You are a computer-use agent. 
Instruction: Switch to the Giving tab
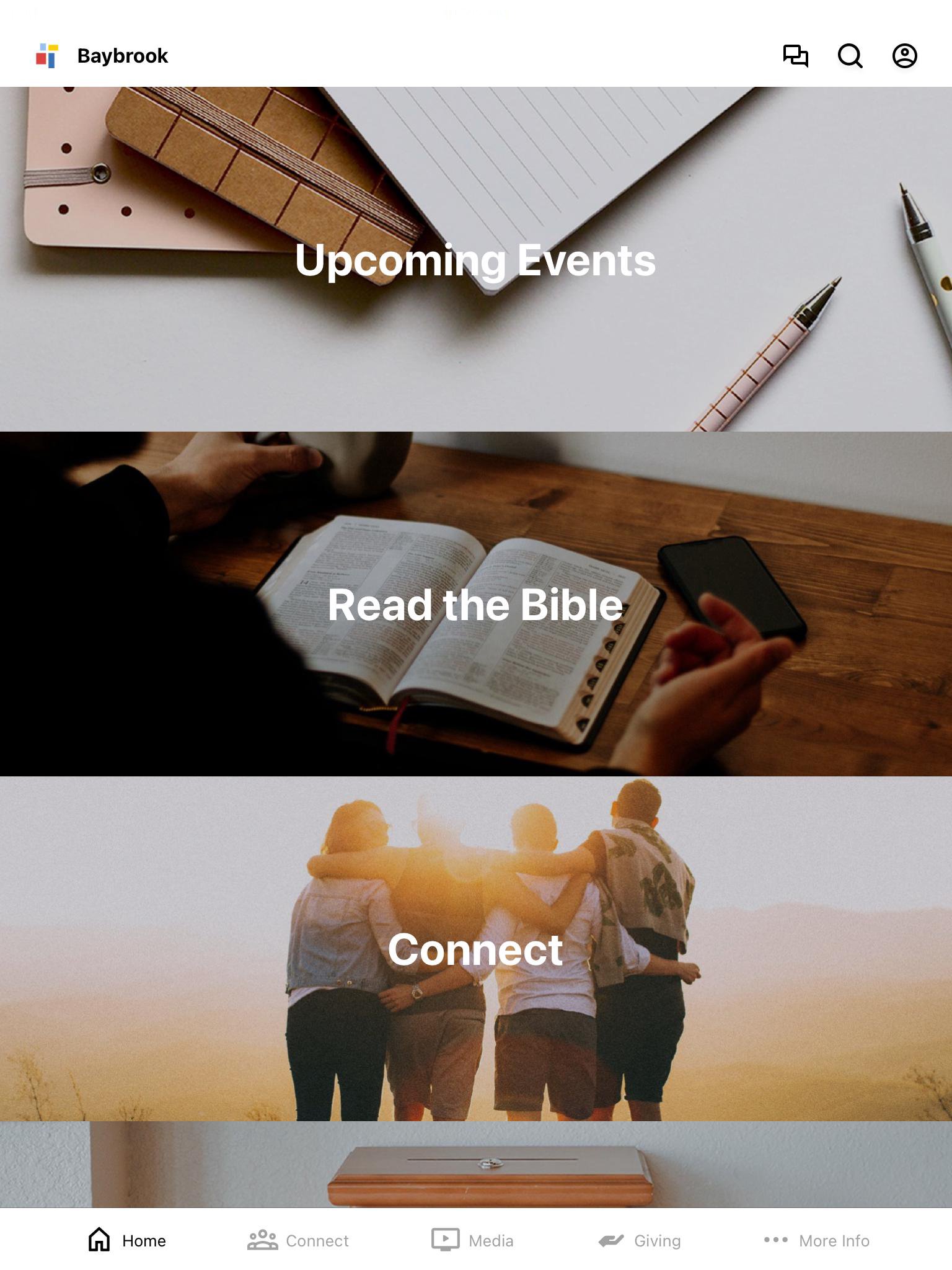tap(640, 1240)
